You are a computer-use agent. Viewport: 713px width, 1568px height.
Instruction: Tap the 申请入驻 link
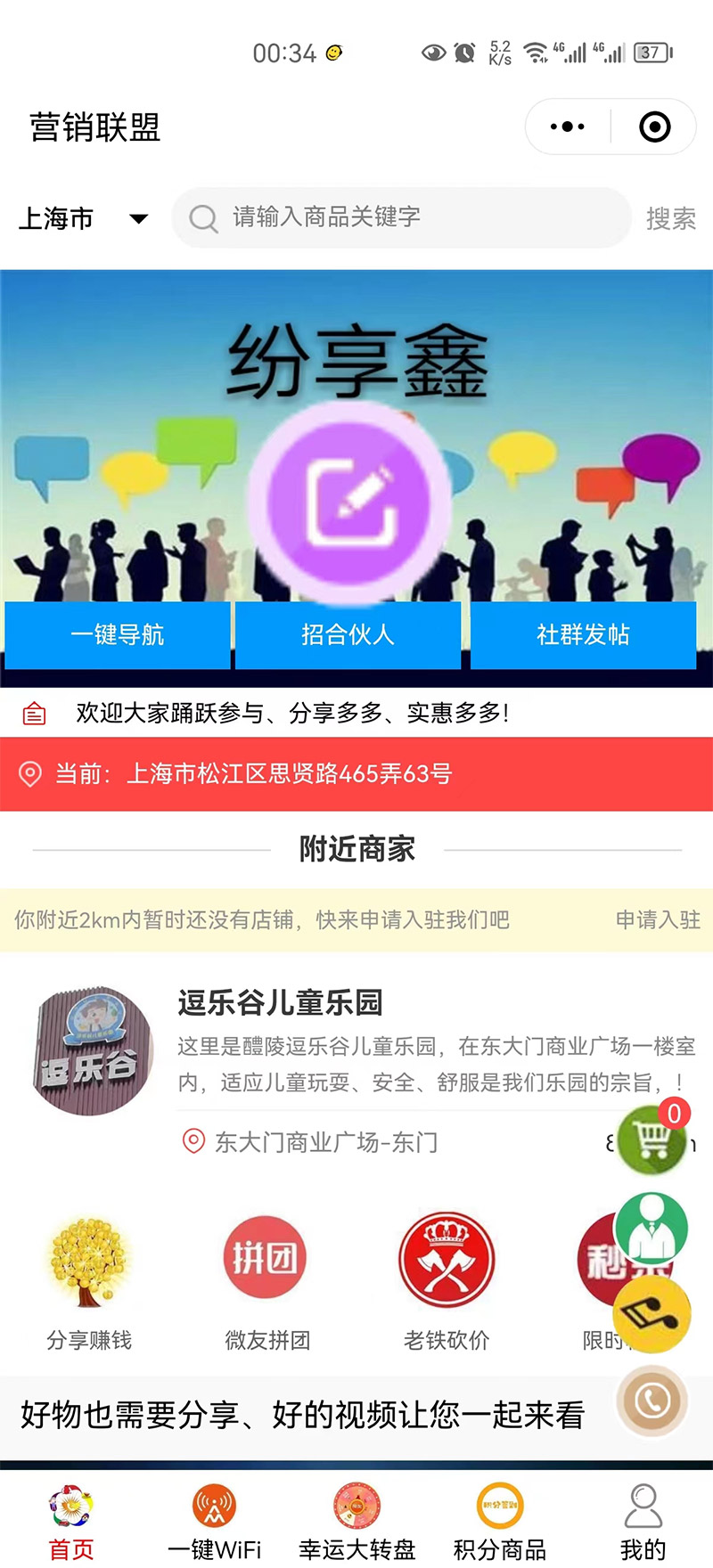658,919
